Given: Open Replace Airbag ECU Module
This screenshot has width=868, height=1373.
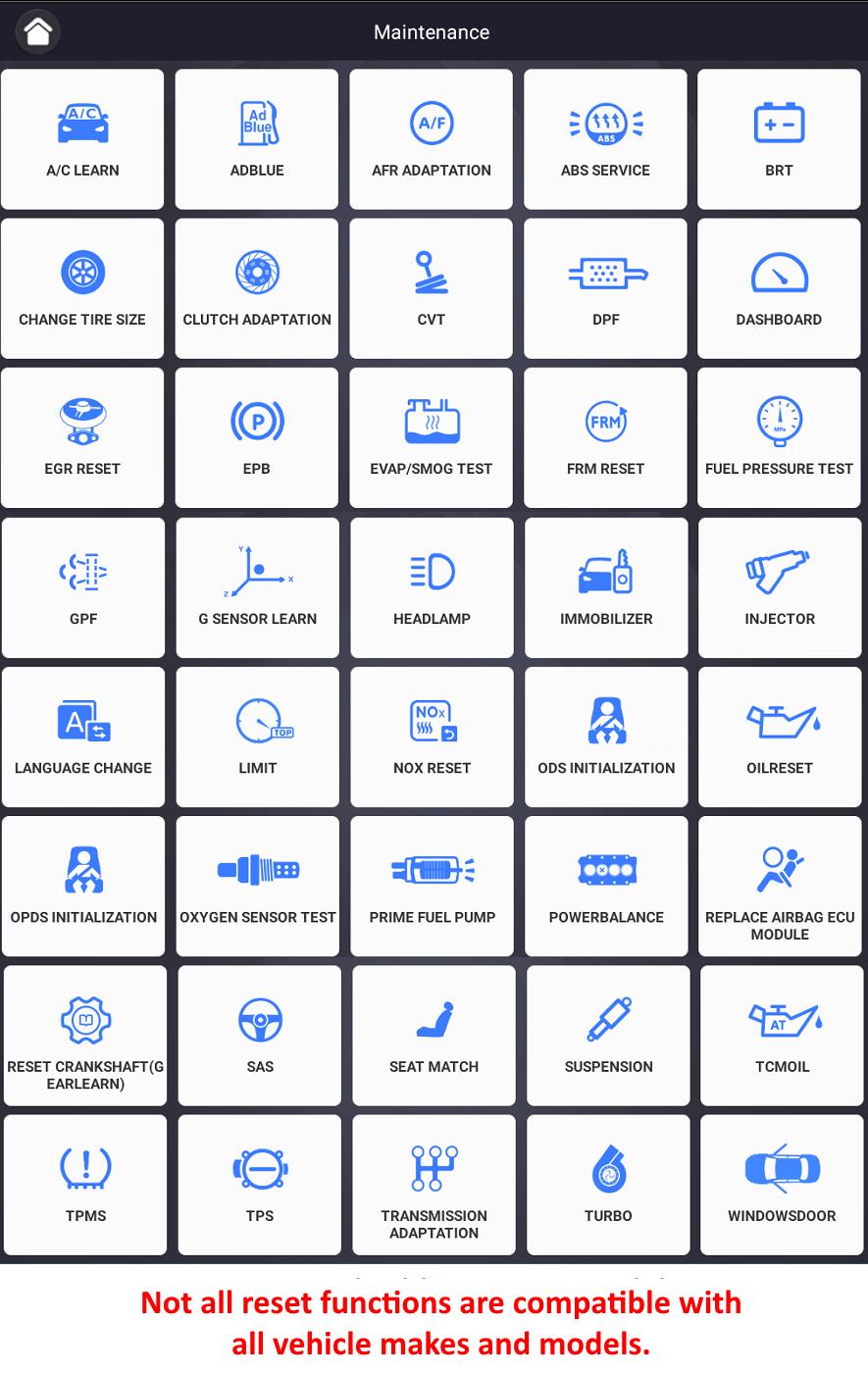Looking at the screenshot, I should pos(780,886).
